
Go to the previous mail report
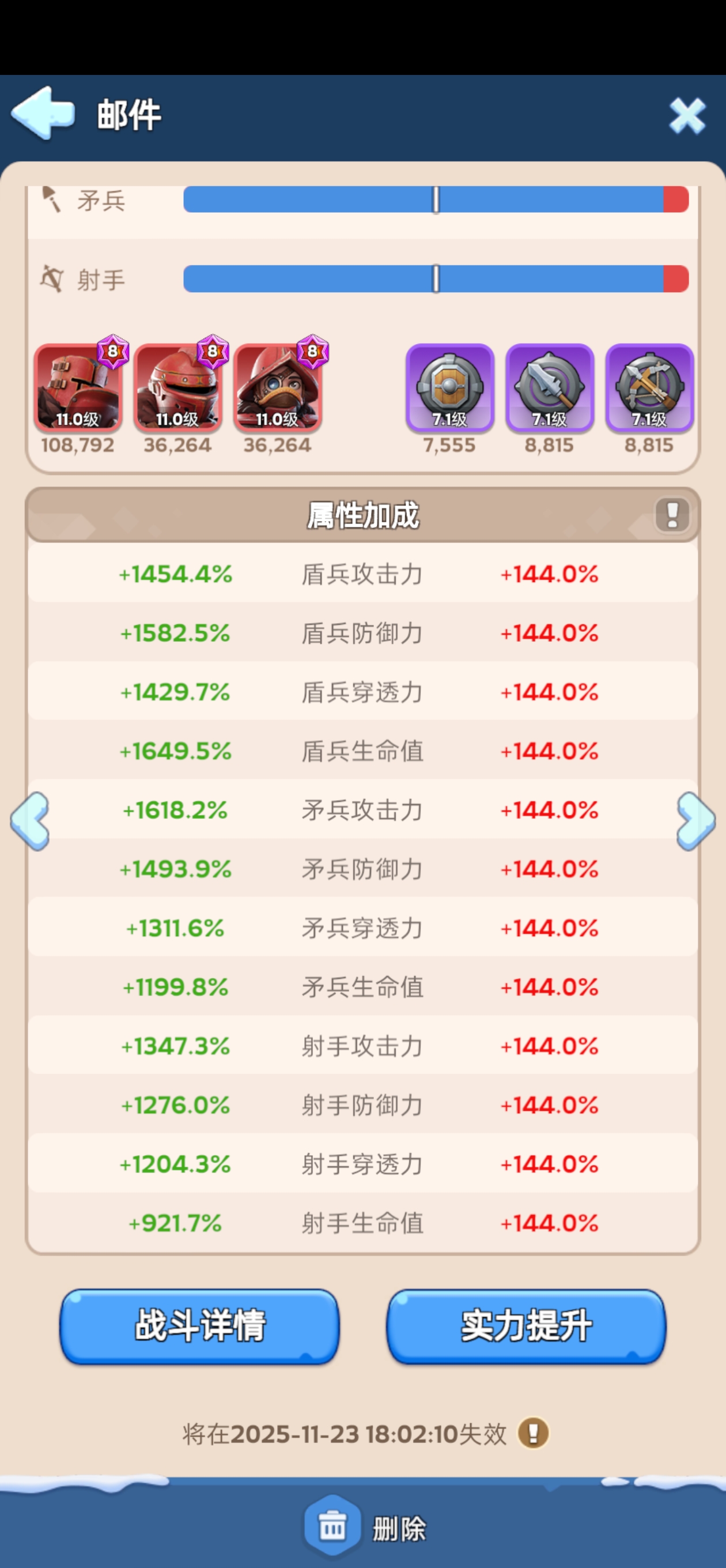pos(30,820)
